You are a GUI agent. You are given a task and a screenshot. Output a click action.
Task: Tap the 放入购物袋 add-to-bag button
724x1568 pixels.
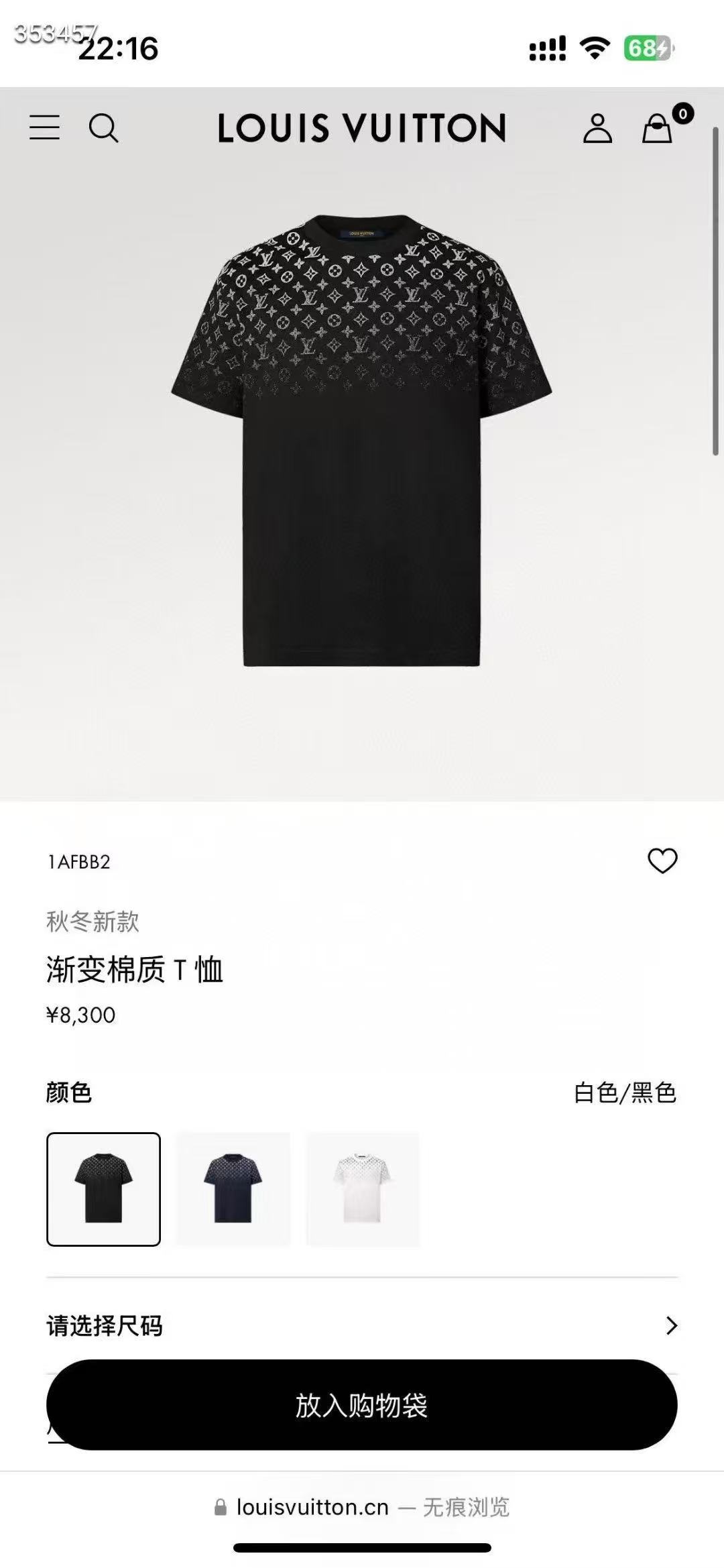[x=362, y=1404]
